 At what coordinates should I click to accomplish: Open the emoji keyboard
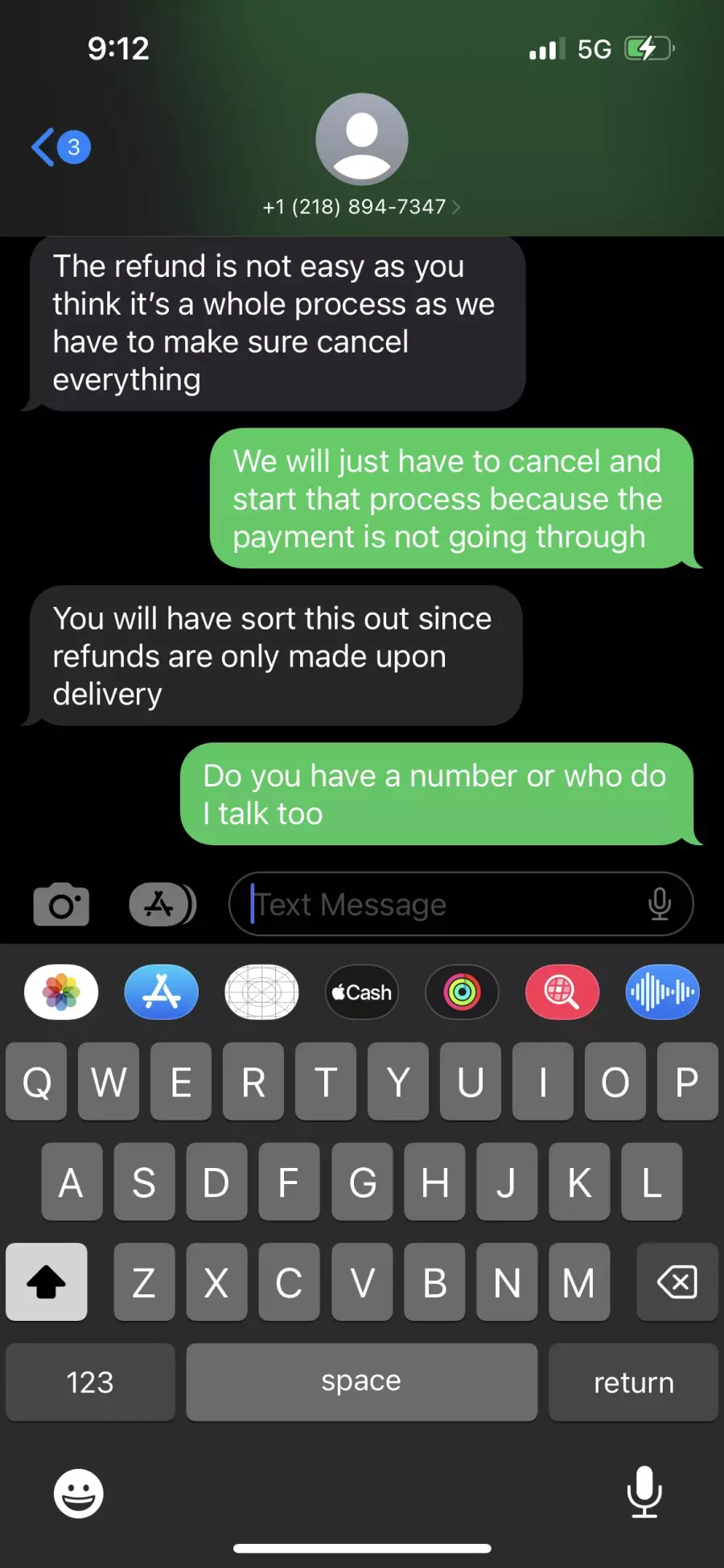79,1494
